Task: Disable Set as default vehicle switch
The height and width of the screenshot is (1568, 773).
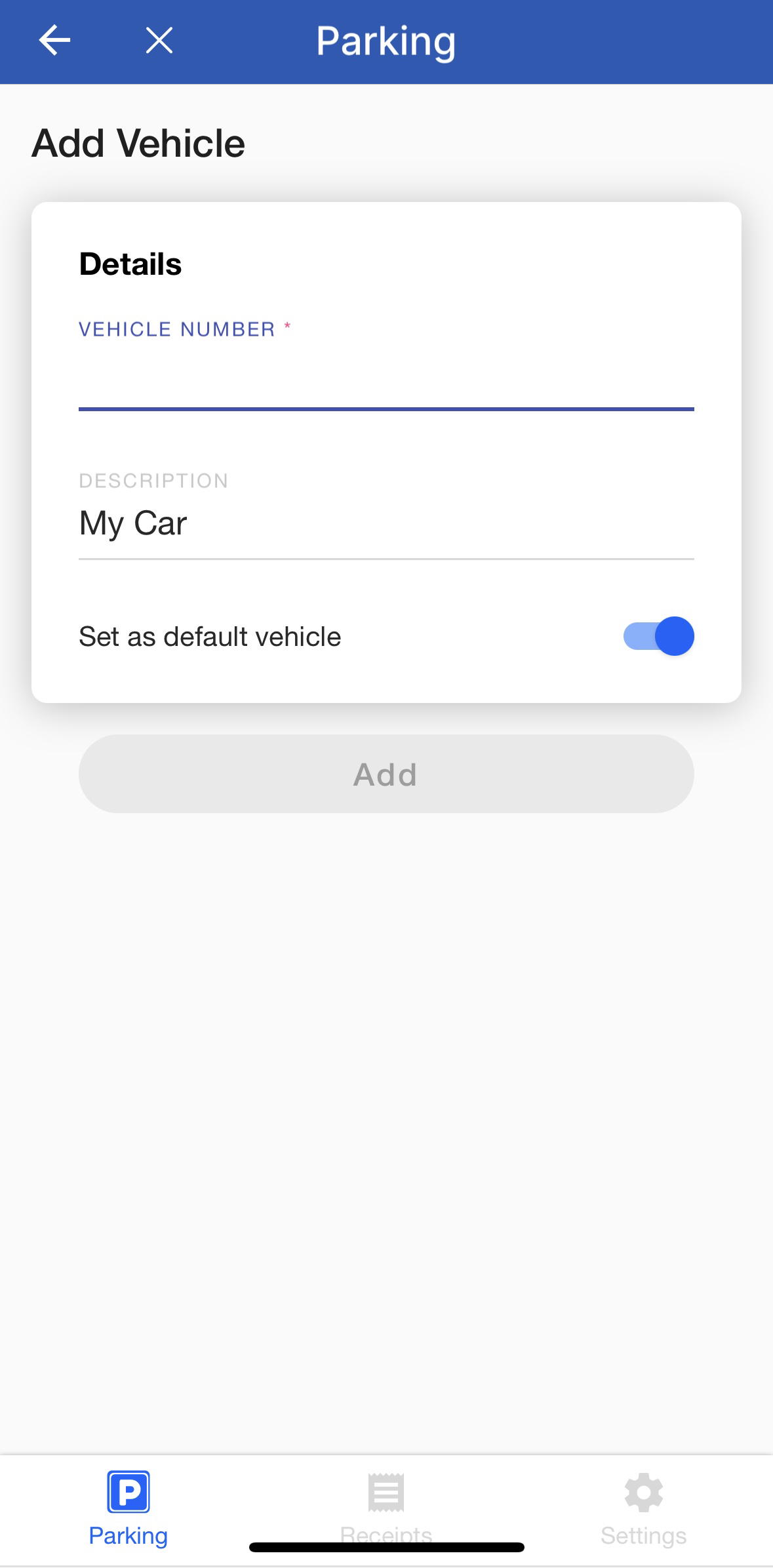Action: [658, 636]
